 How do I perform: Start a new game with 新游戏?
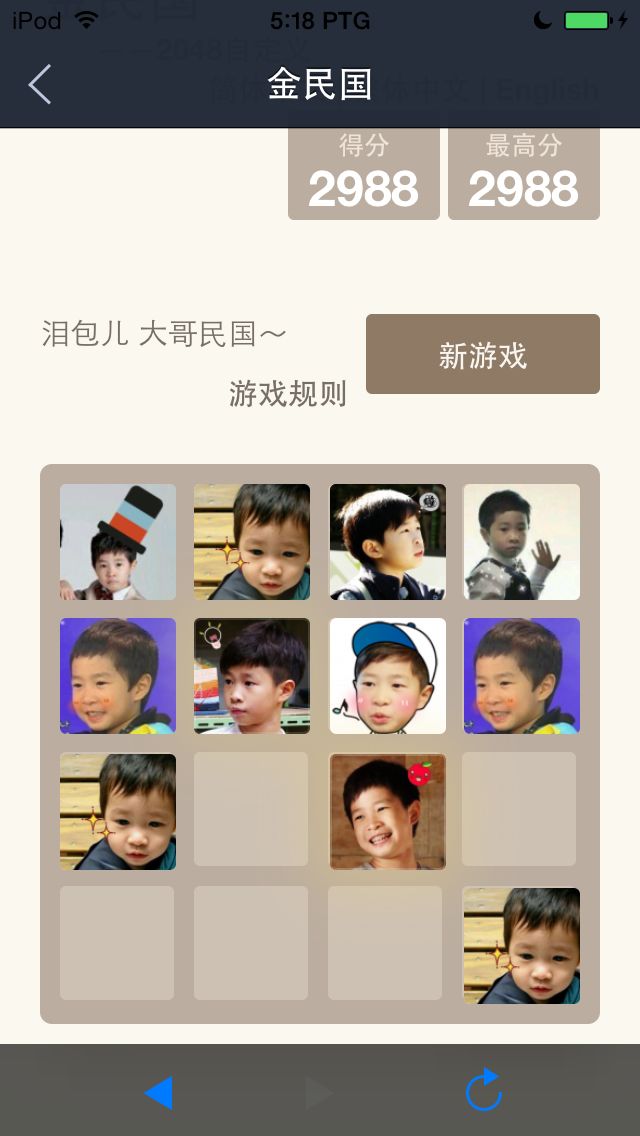(482, 354)
